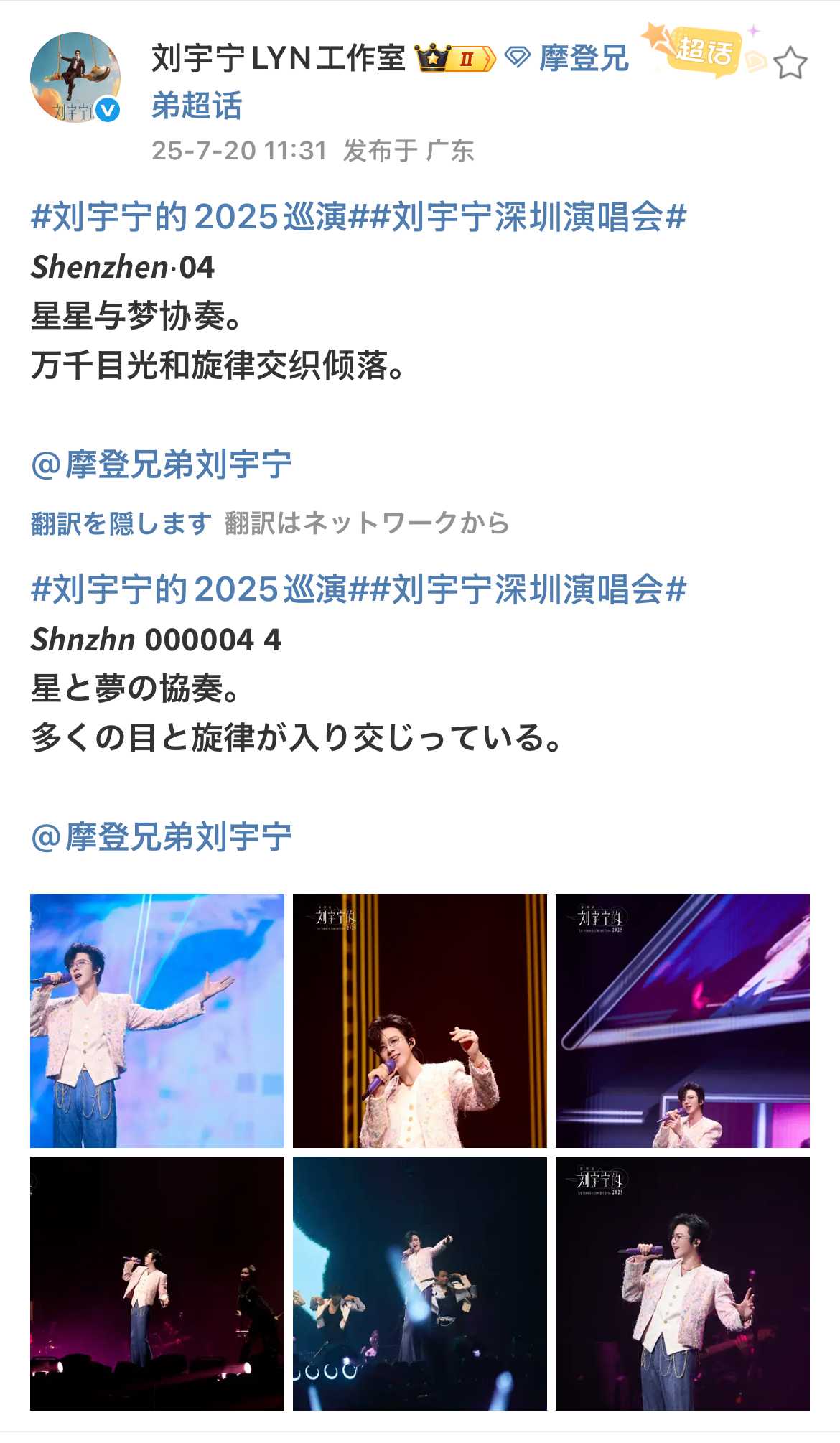The height and width of the screenshot is (1443, 840).
Task: Visit @摩登兄弟刘宇宁 mention above the translation
Action: (162, 464)
